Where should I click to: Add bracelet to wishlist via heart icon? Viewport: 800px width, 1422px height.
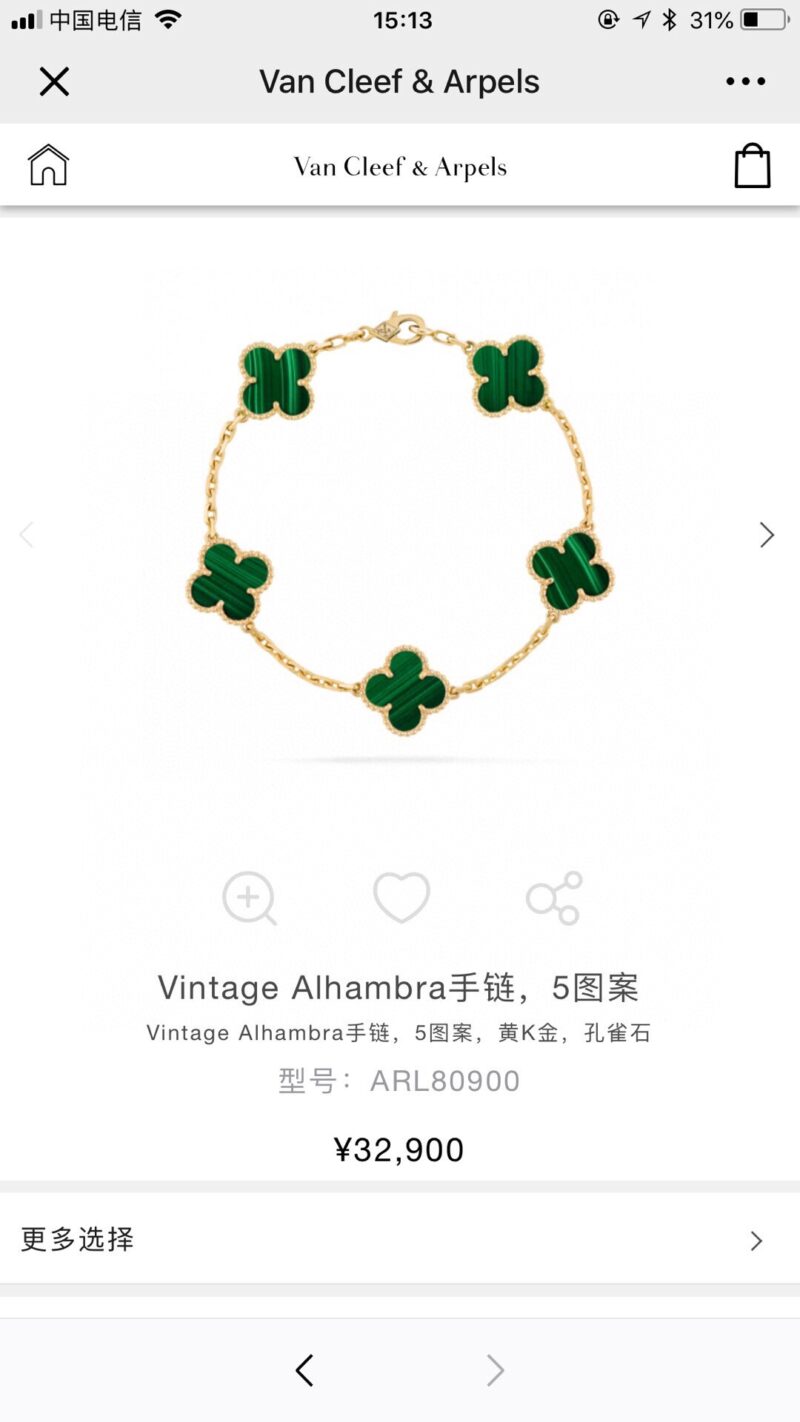tap(400, 898)
